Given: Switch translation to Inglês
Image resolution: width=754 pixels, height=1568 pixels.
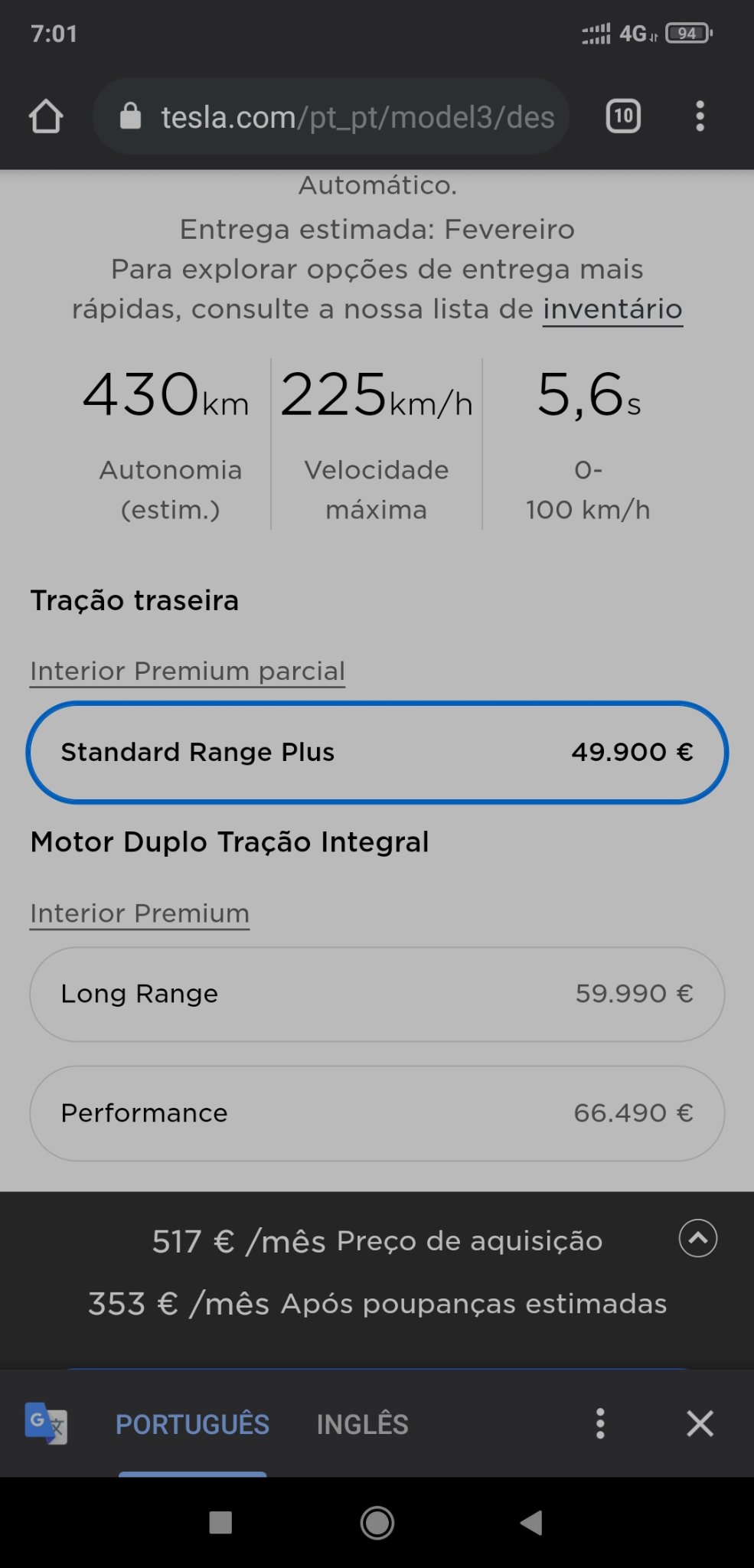Looking at the screenshot, I should coord(362,1424).
